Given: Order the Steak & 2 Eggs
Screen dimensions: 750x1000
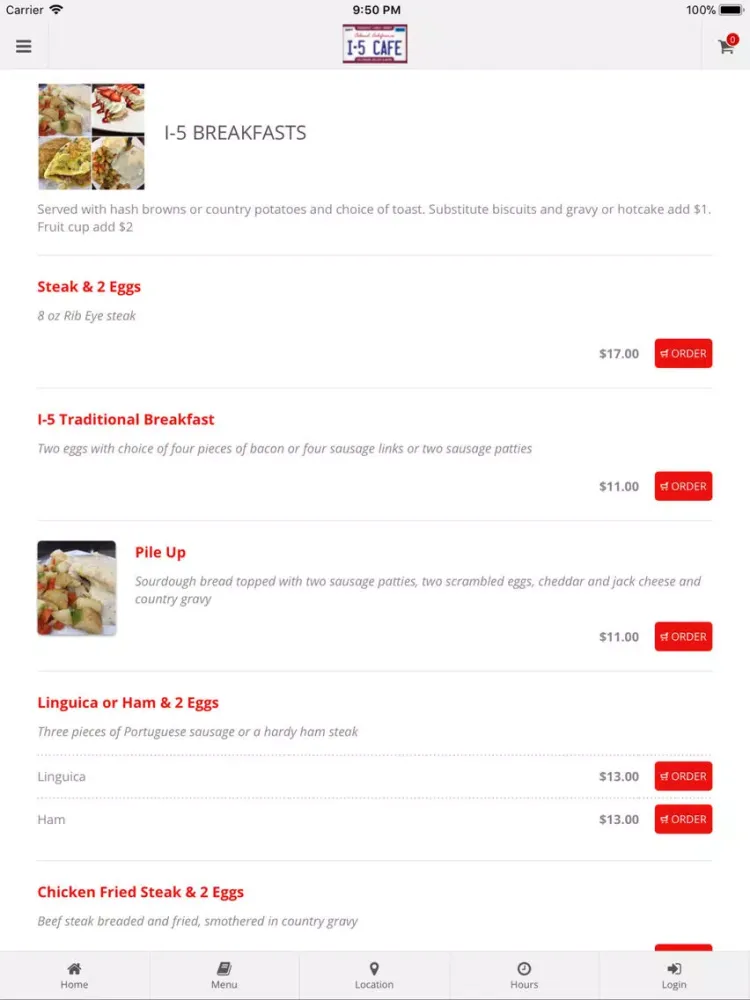Looking at the screenshot, I should 683,353.
